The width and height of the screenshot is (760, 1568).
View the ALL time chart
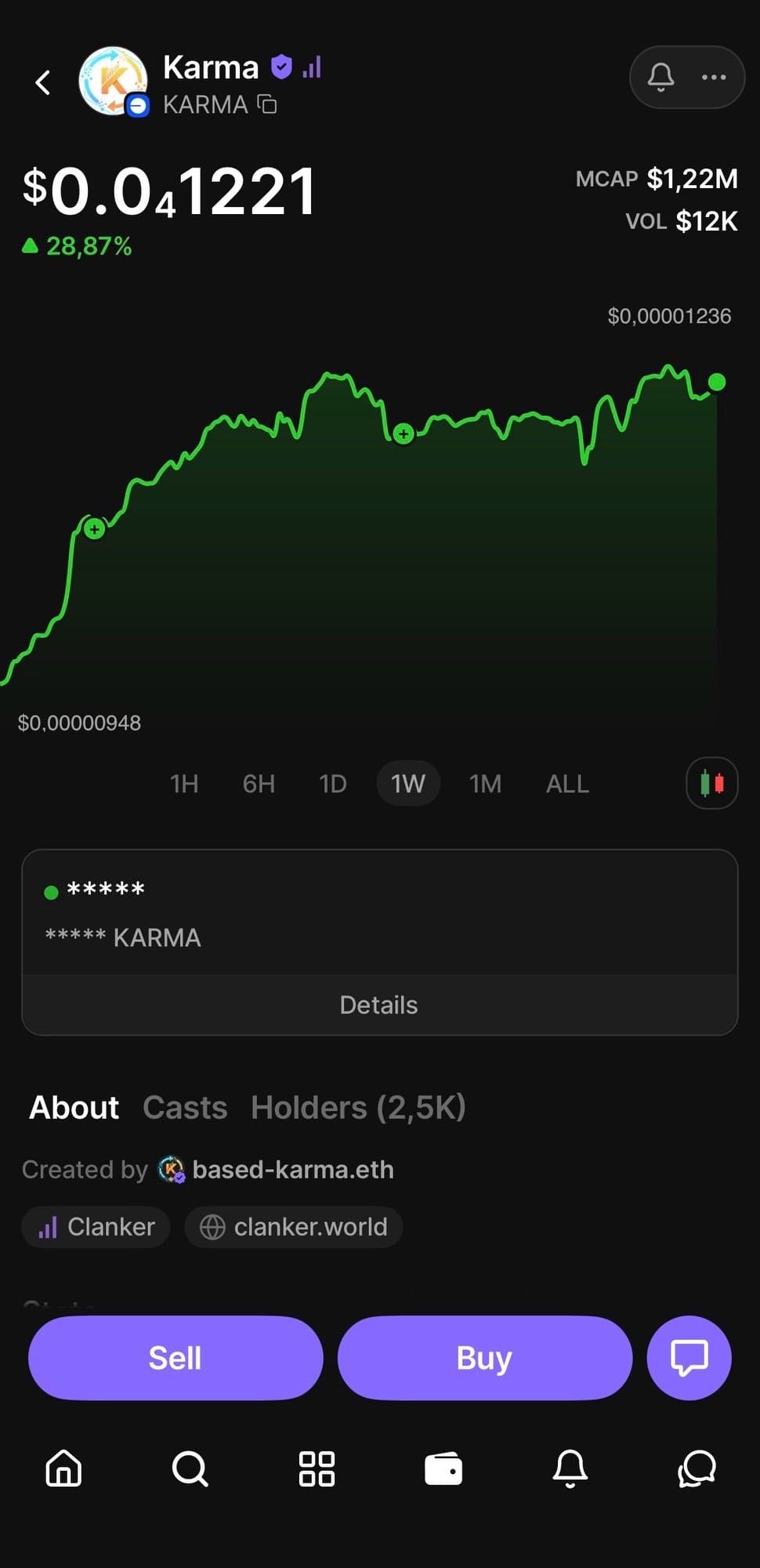[567, 783]
